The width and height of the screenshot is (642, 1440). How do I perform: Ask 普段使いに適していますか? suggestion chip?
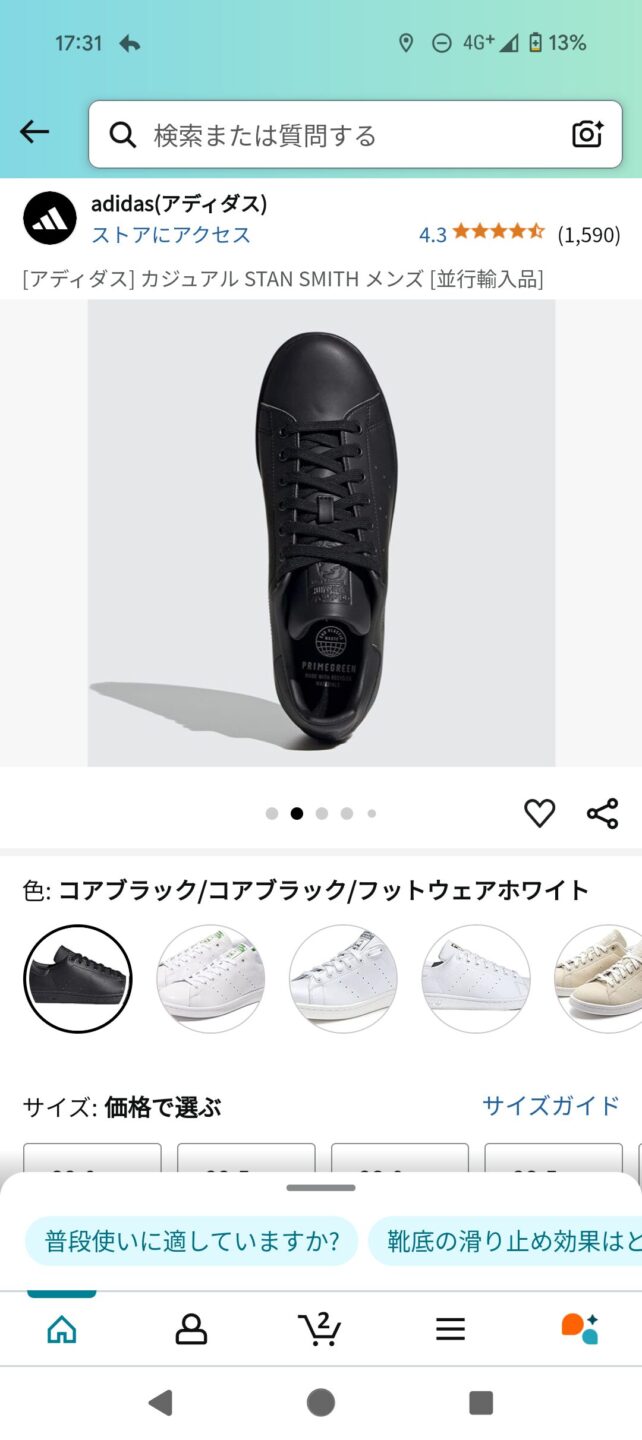[x=192, y=1241]
